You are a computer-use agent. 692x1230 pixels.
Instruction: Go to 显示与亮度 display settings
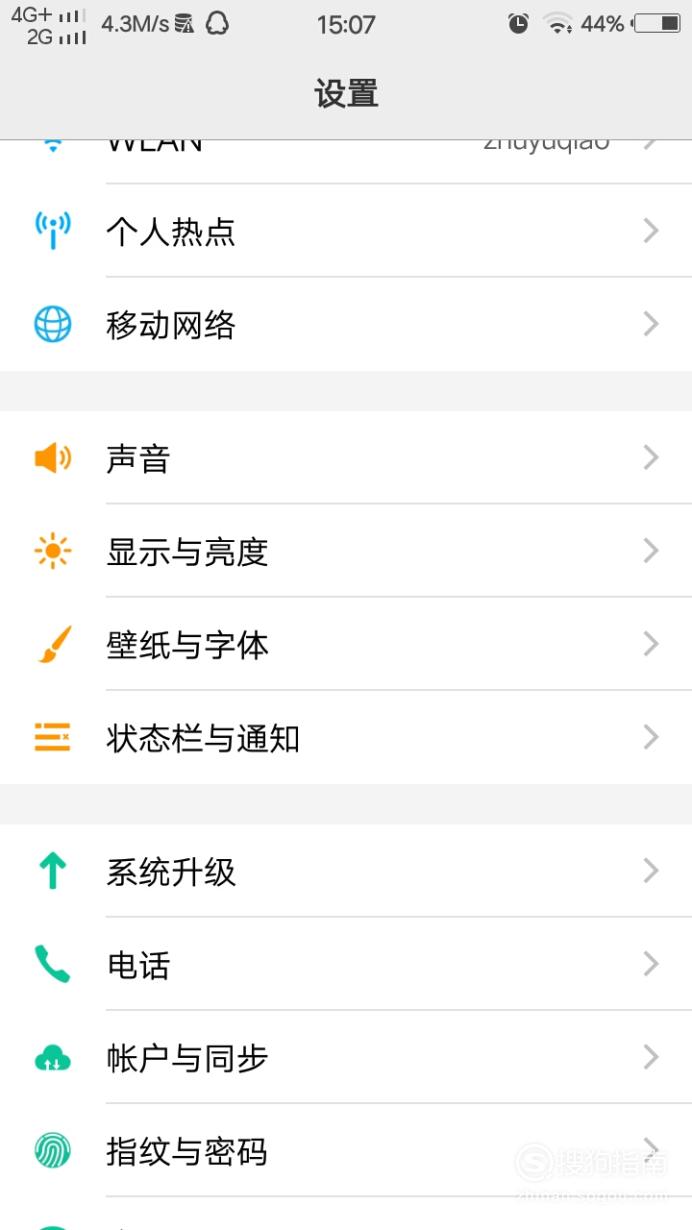tap(346, 551)
